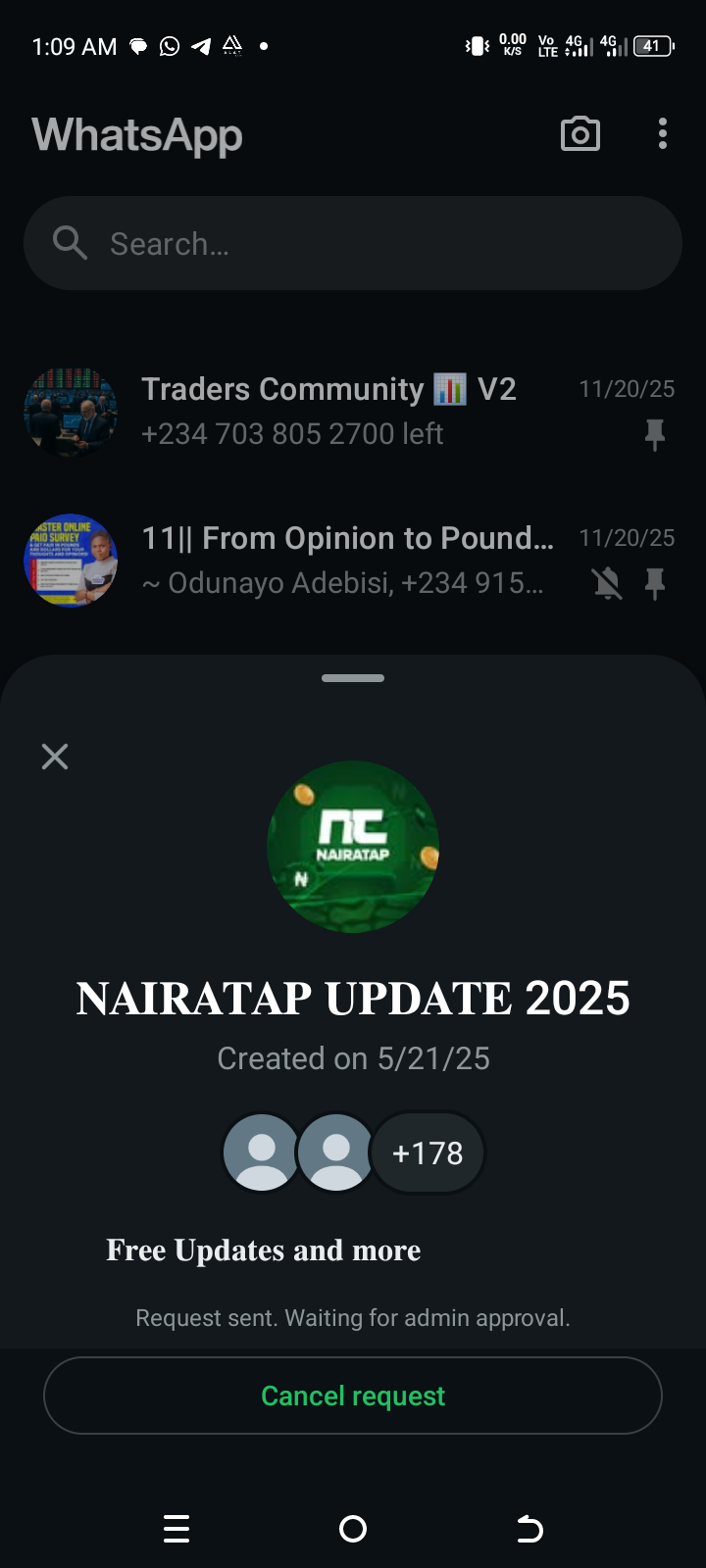
Task: Tap the Search field
Action: [x=353, y=243]
